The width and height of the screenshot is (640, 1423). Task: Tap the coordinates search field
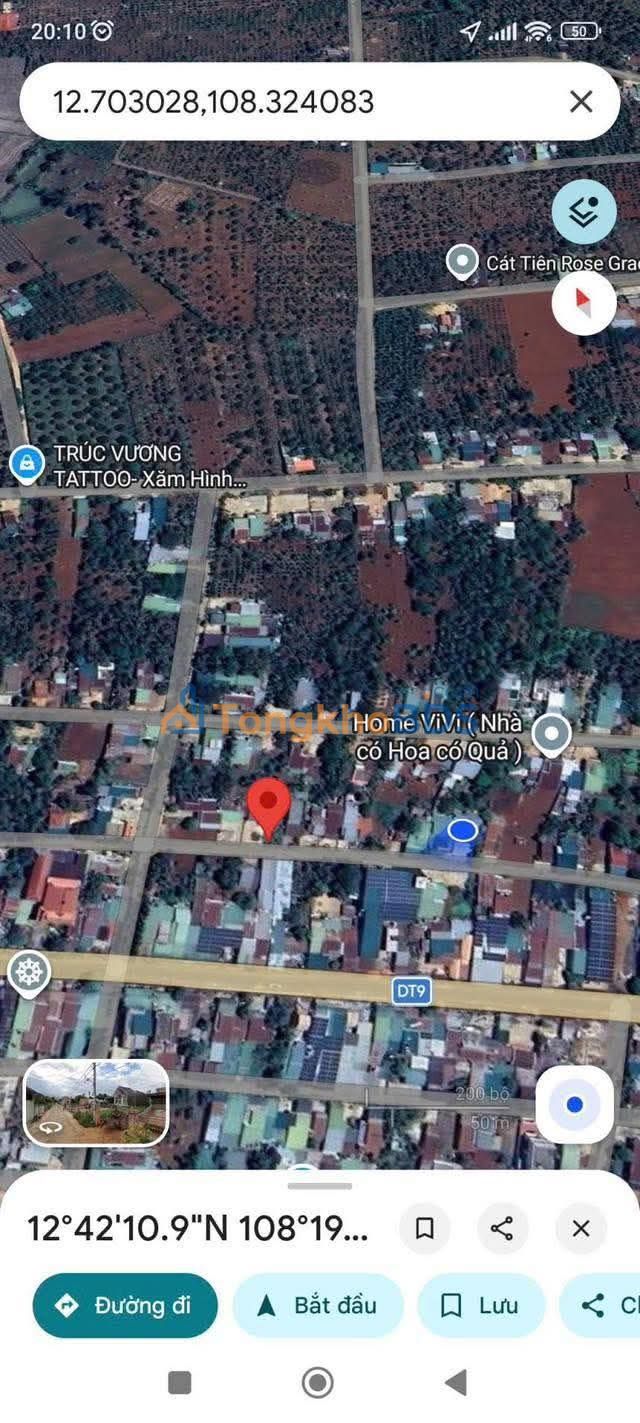tap(290, 101)
